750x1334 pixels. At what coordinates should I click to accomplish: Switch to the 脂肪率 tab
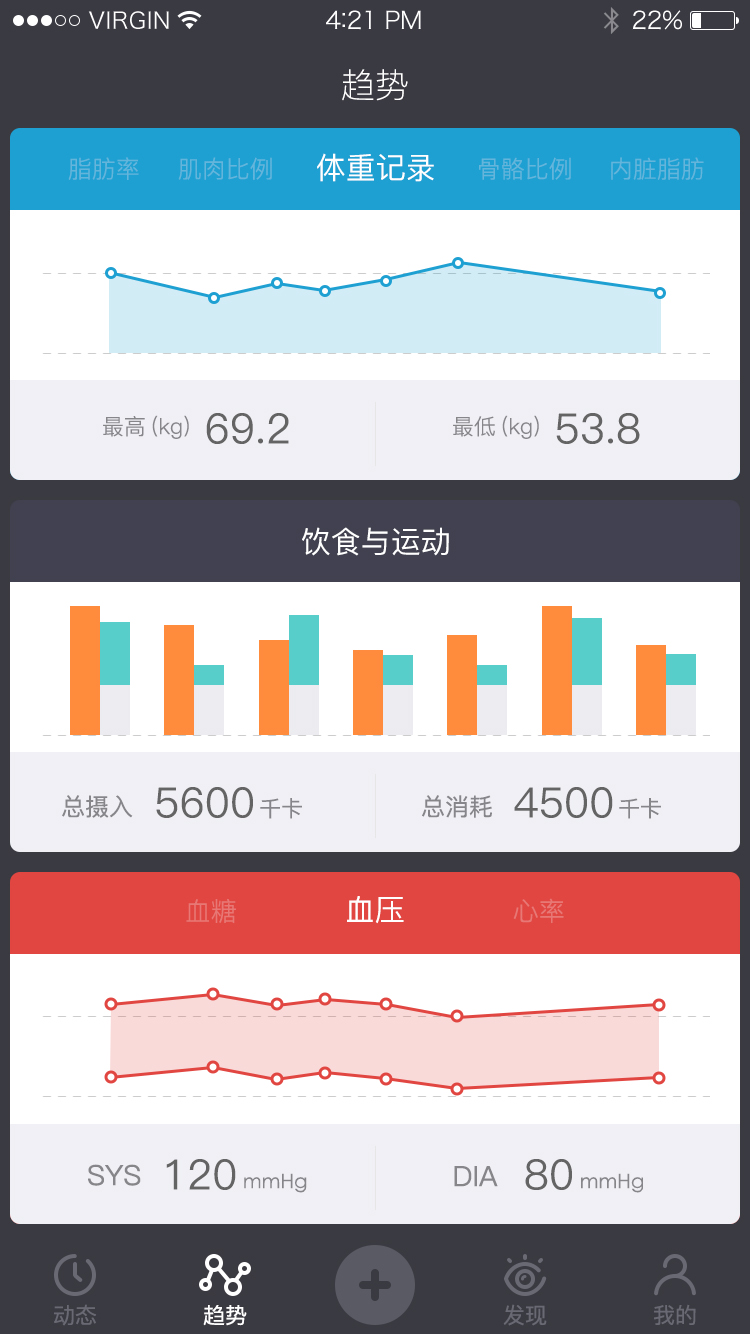click(x=103, y=169)
